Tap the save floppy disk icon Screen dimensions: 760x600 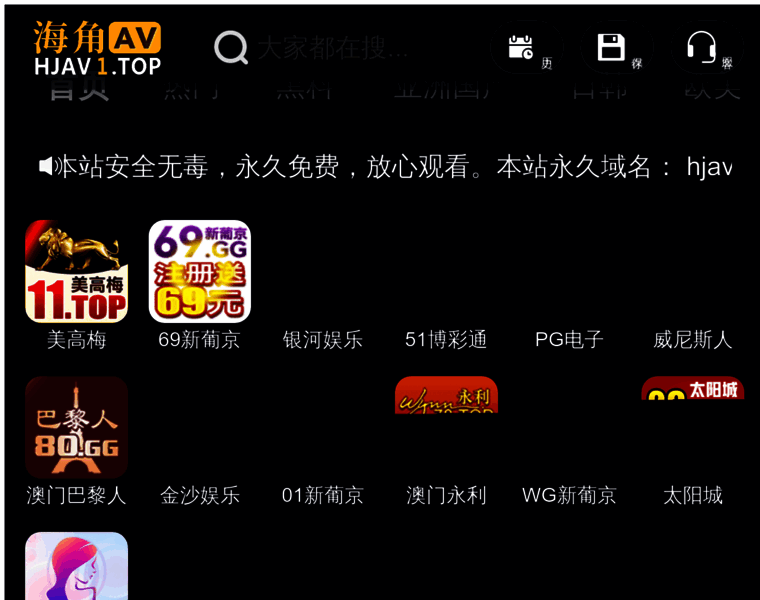pos(611,47)
